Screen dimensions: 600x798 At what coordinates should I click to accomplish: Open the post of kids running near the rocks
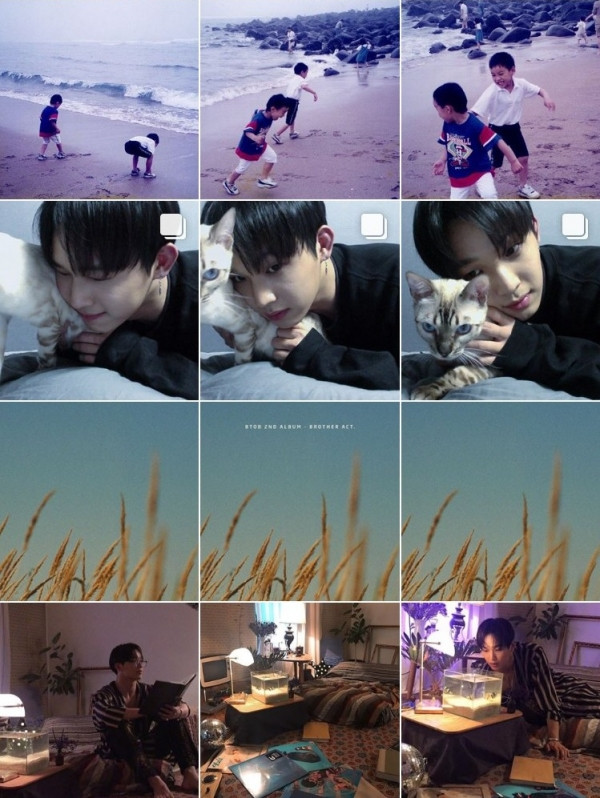300,99
